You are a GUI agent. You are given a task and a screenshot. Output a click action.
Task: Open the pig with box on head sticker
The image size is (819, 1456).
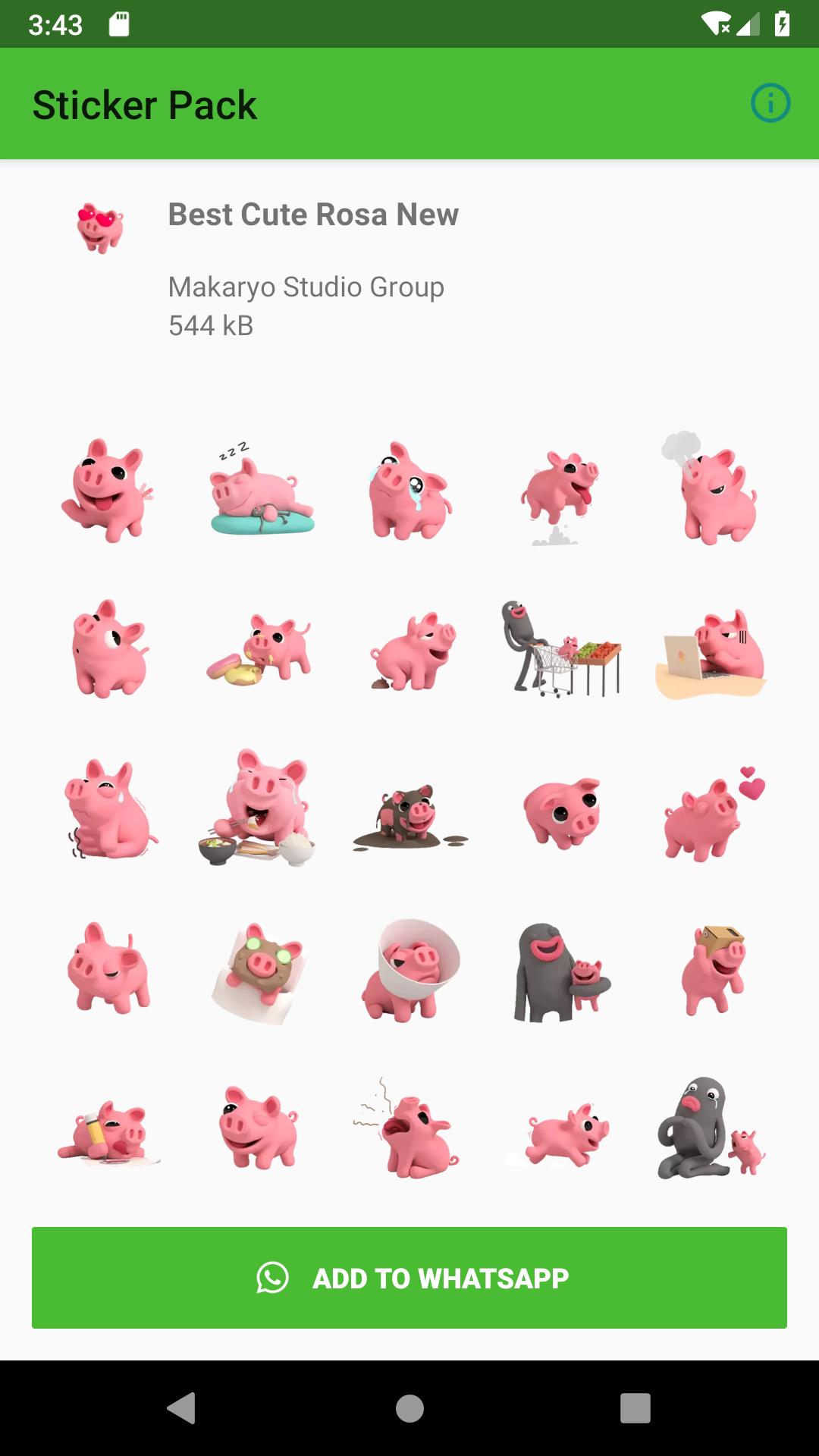pyautogui.click(x=713, y=970)
